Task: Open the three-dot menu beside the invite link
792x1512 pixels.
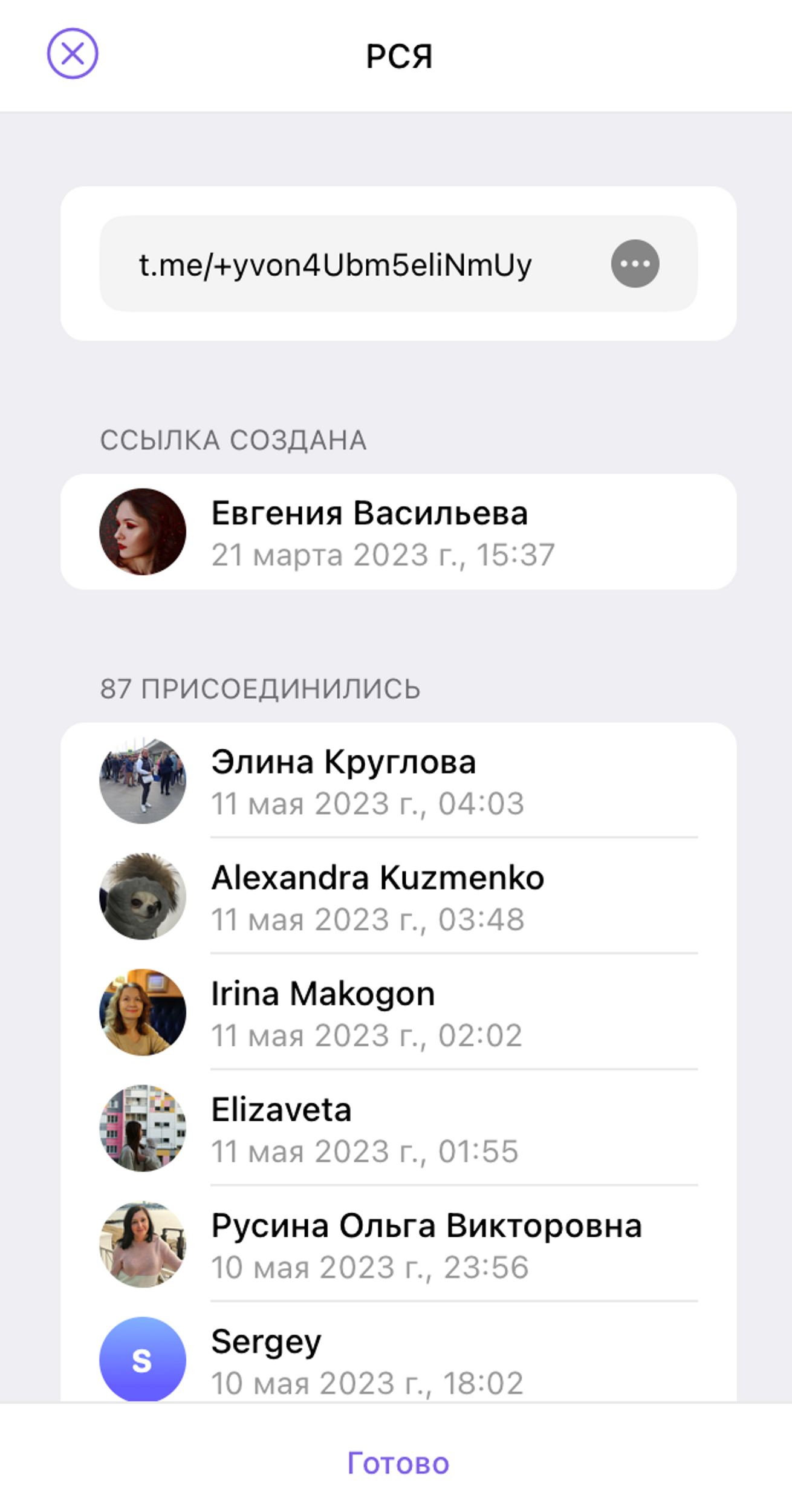Action: [x=635, y=264]
